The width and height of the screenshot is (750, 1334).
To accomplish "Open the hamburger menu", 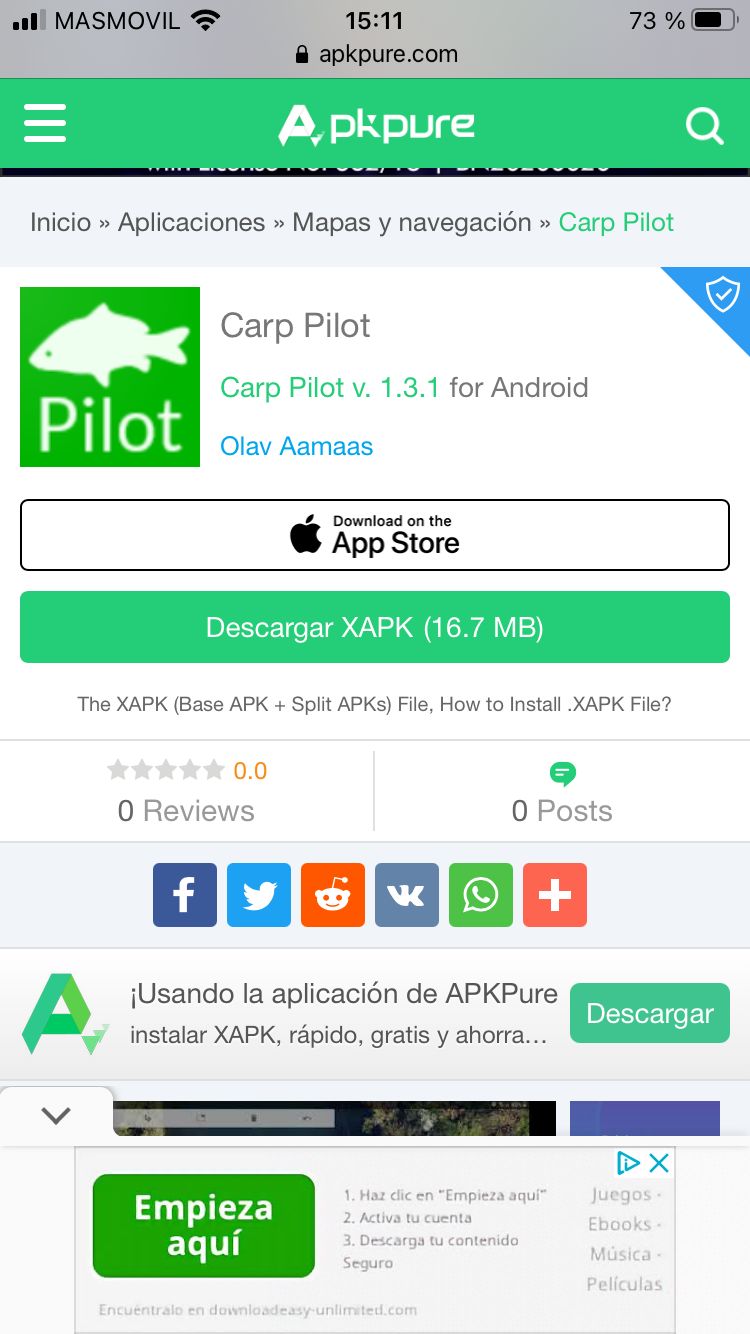I will 45,123.
